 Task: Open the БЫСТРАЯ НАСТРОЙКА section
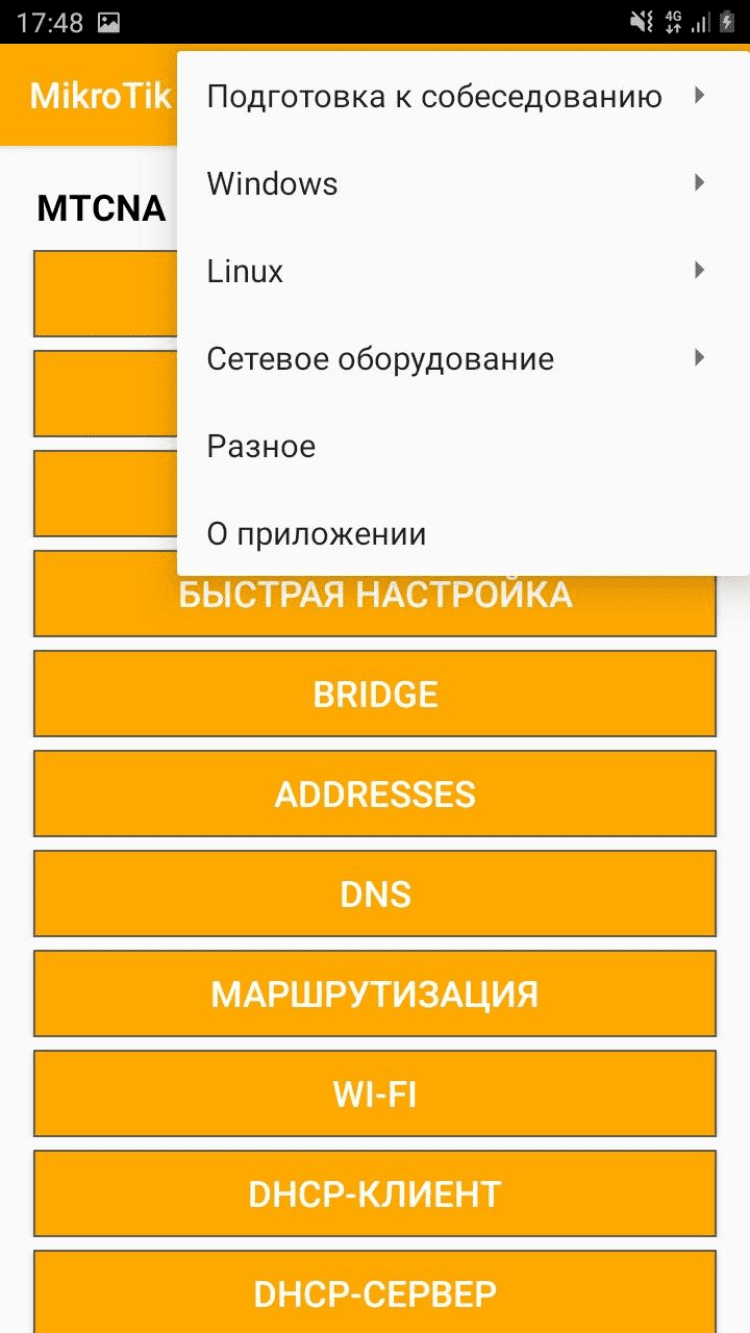(375, 607)
